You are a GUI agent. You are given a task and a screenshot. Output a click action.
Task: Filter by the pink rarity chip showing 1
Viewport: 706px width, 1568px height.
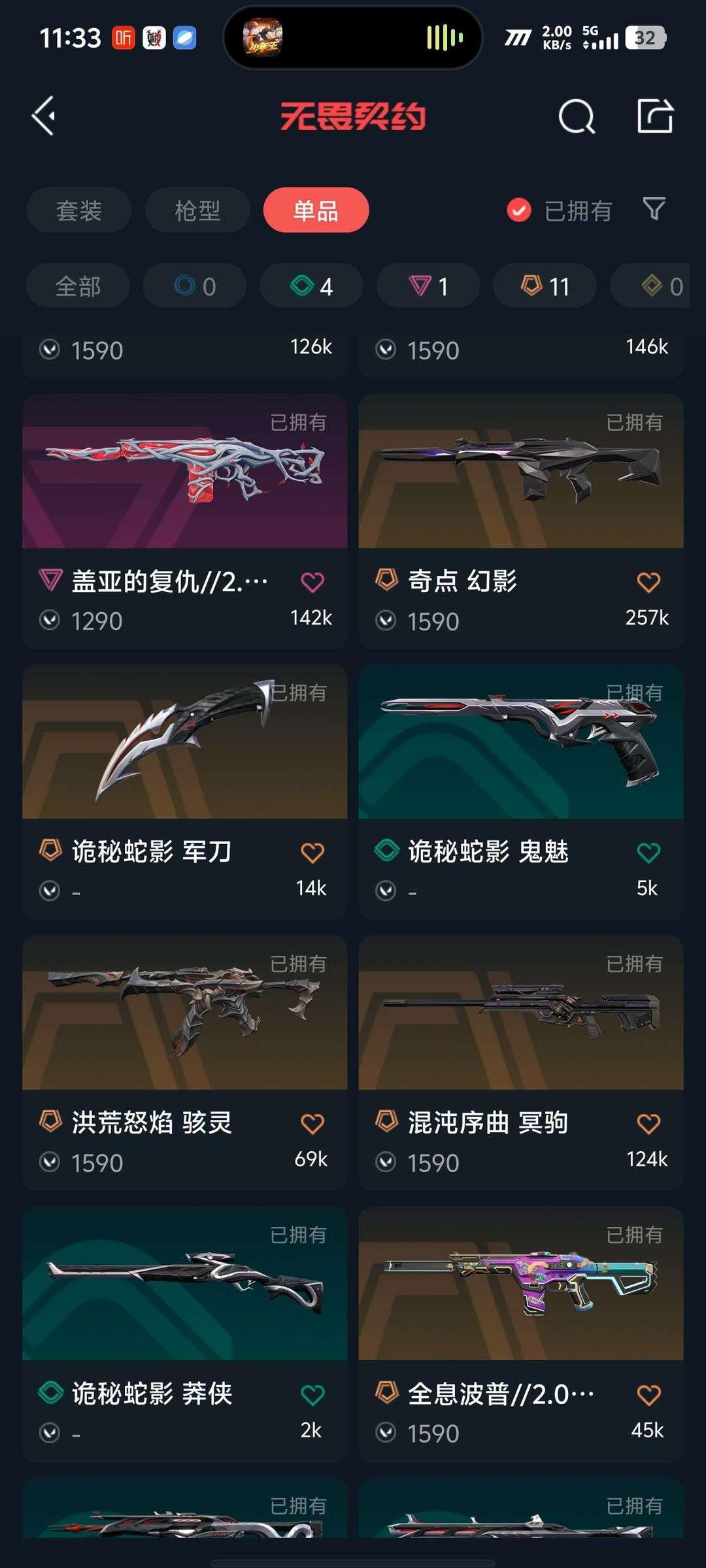pyautogui.click(x=429, y=286)
